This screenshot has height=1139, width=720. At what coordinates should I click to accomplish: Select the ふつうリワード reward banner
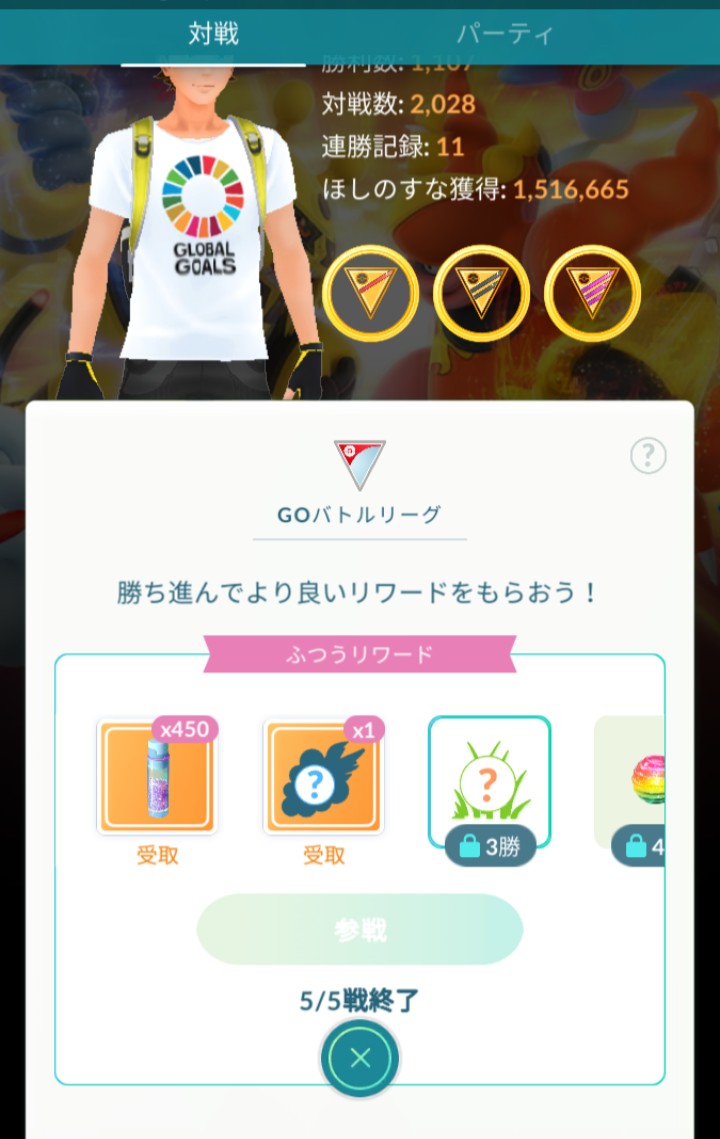coord(360,651)
